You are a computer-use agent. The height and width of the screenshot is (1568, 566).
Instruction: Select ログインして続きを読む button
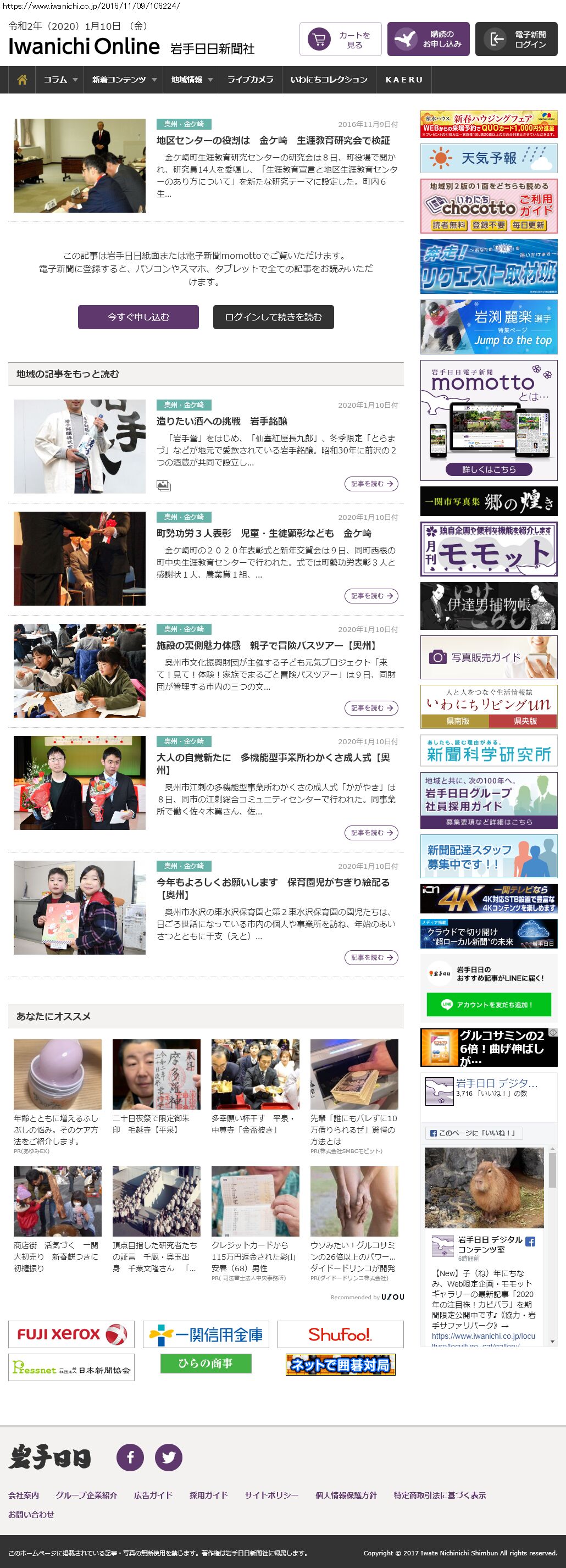pyautogui.click(x=273, y=317)
